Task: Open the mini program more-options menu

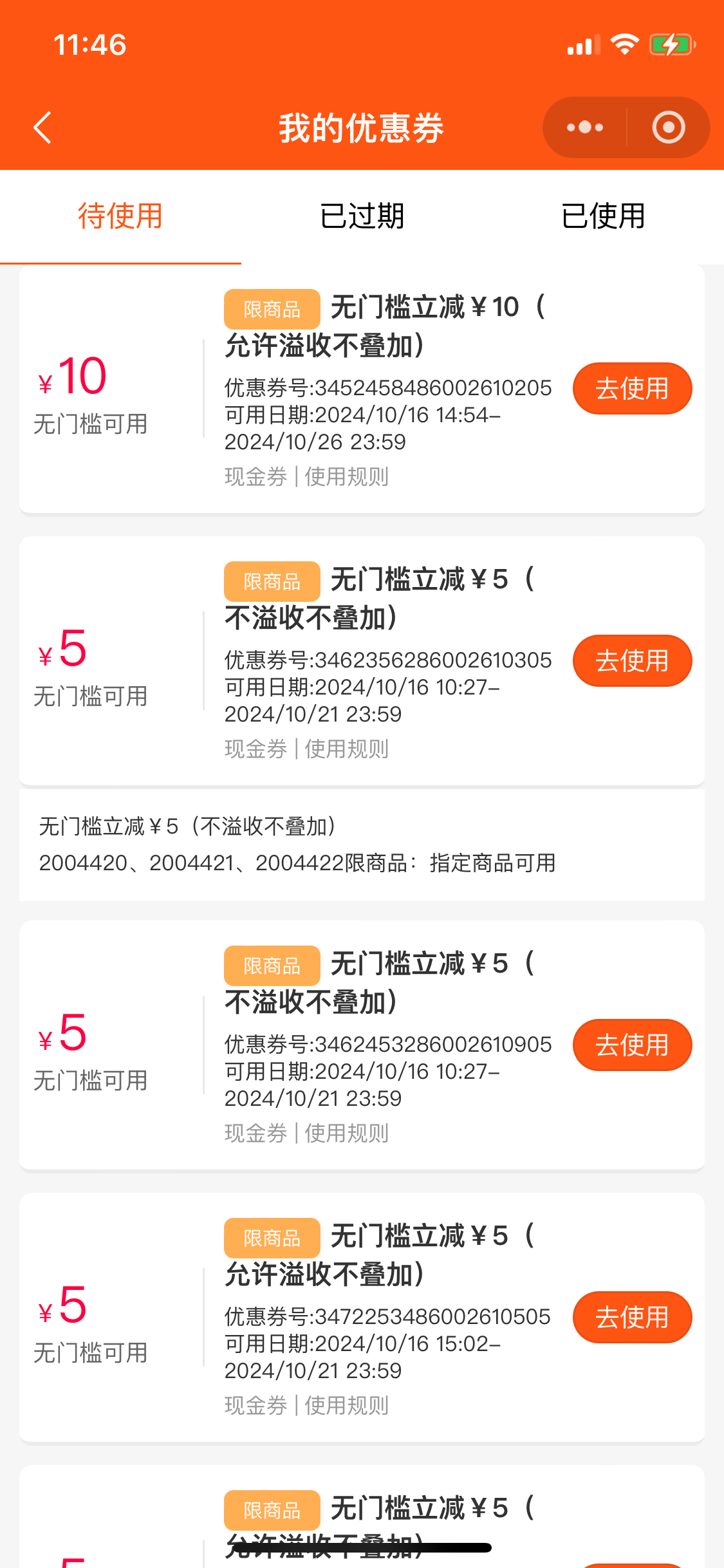Action: [584, 127]
